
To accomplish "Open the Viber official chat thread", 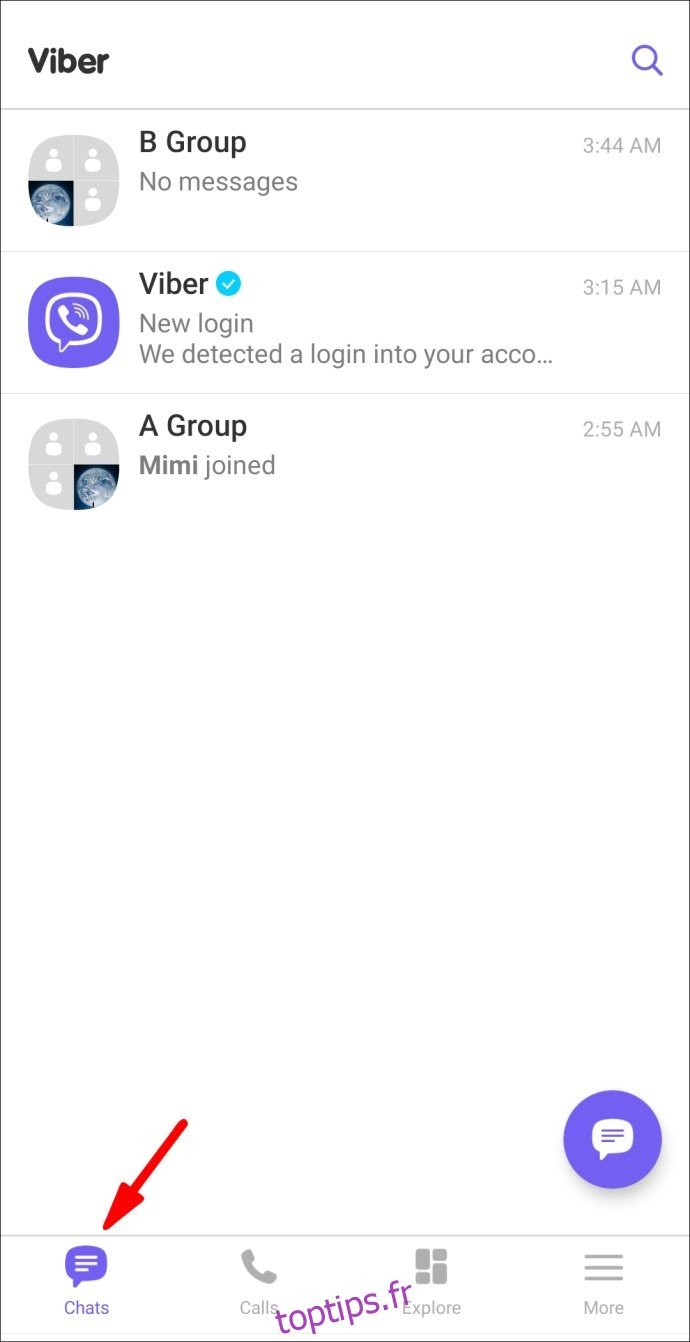I will tap(345, 323).
